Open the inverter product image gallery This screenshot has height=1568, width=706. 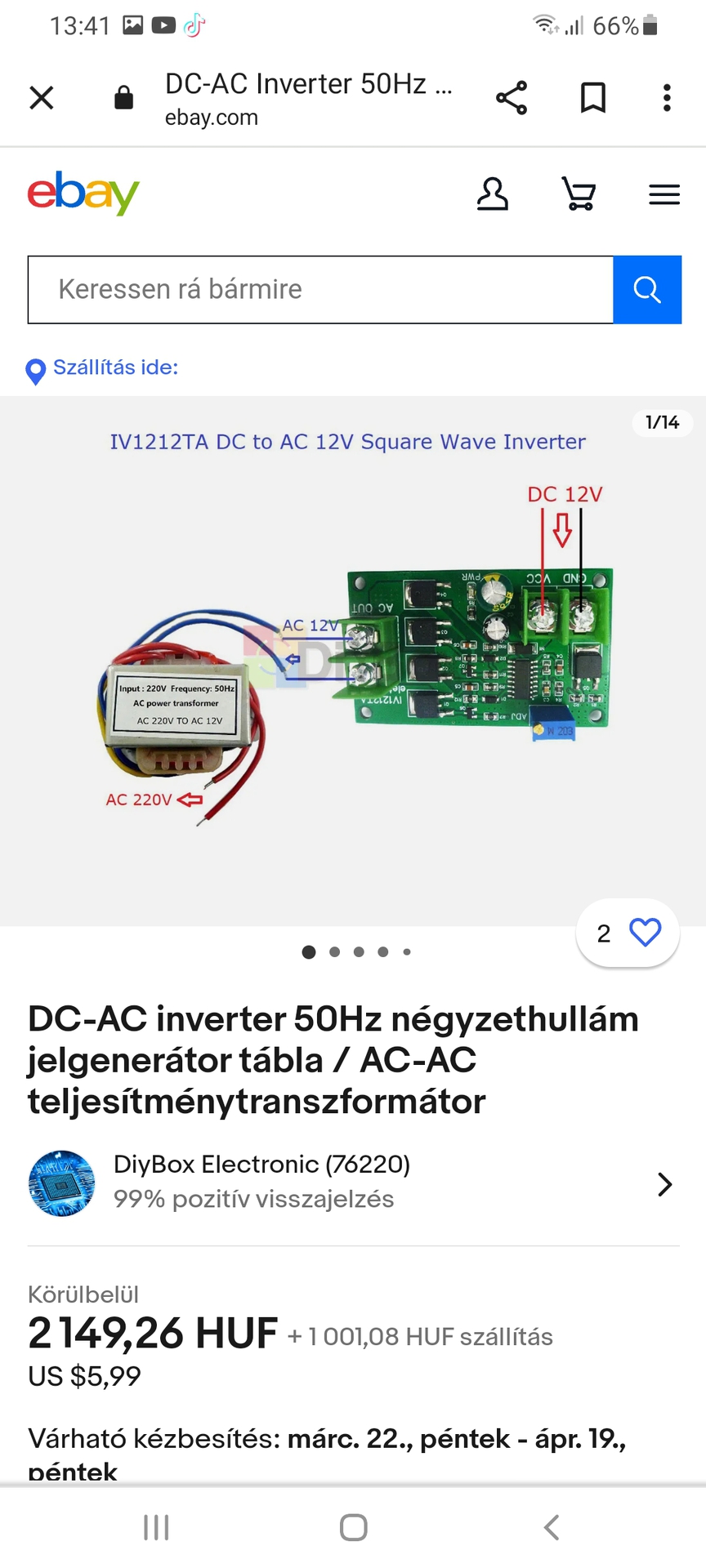coord(353,661)
